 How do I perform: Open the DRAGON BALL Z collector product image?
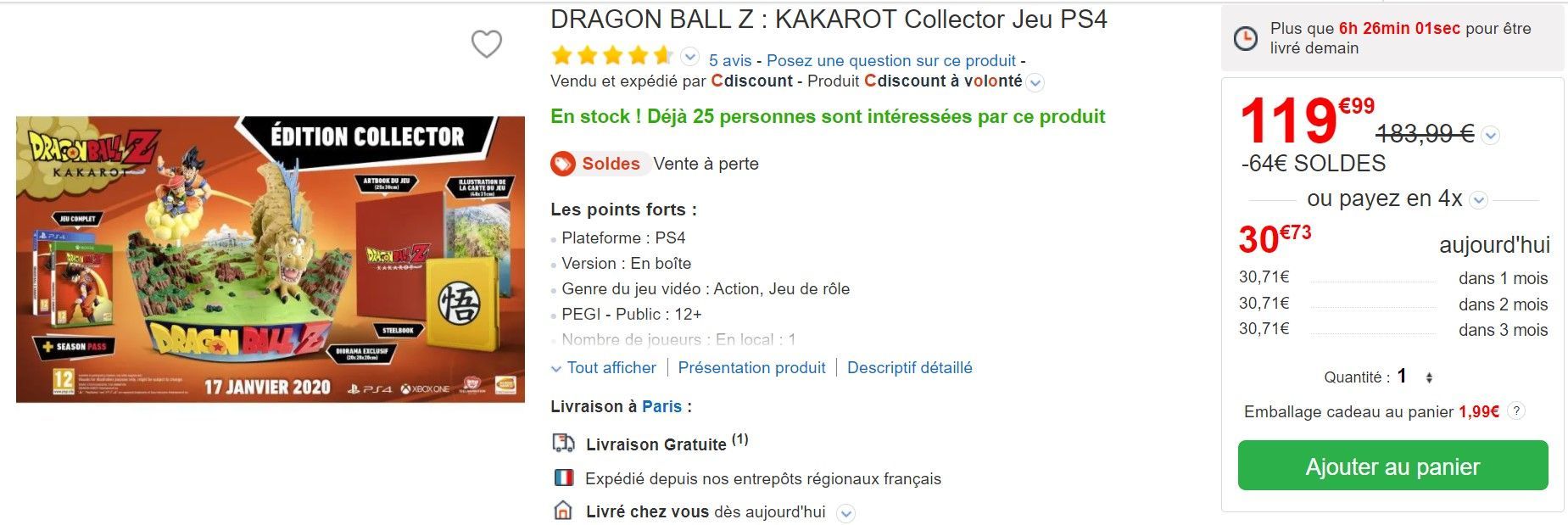tap(271, 259)
